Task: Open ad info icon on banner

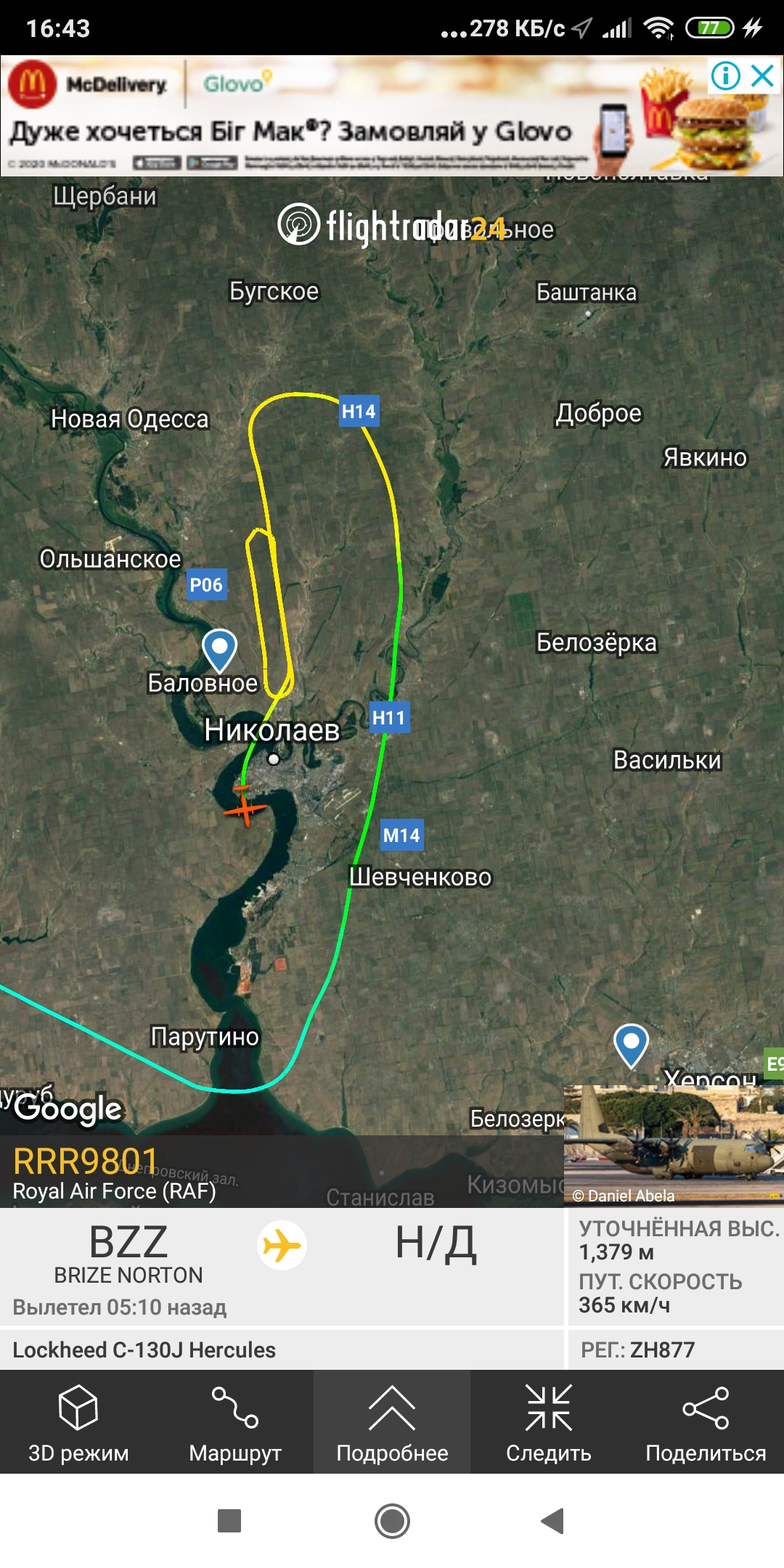Action: tap(725, 75)
